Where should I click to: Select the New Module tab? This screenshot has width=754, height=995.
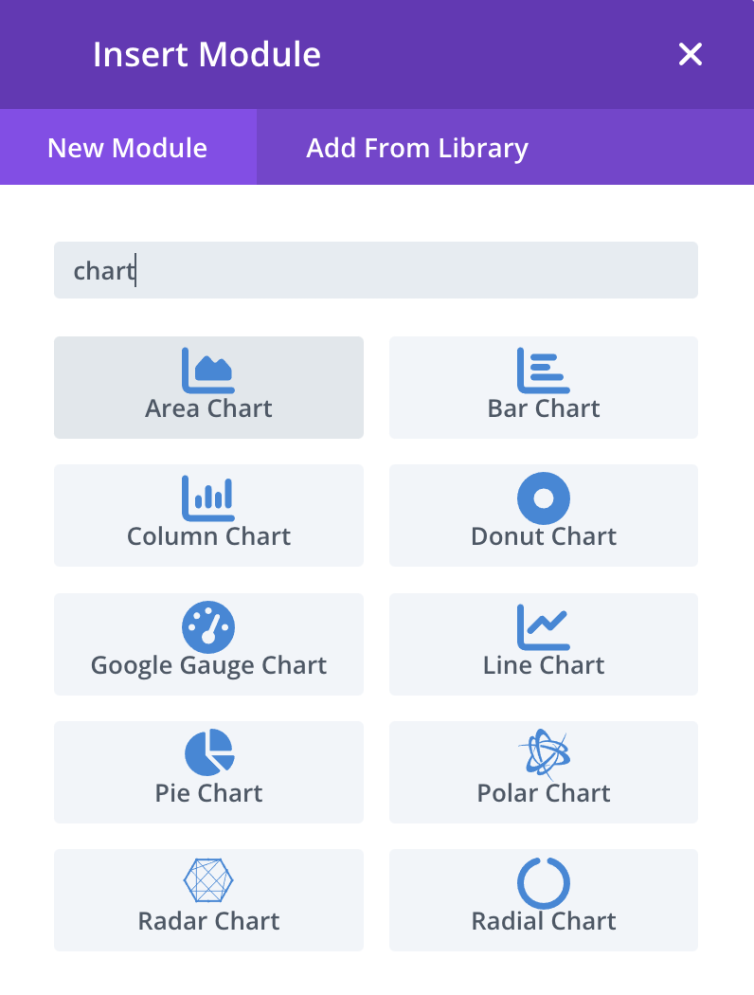click(x=126, y=147)
